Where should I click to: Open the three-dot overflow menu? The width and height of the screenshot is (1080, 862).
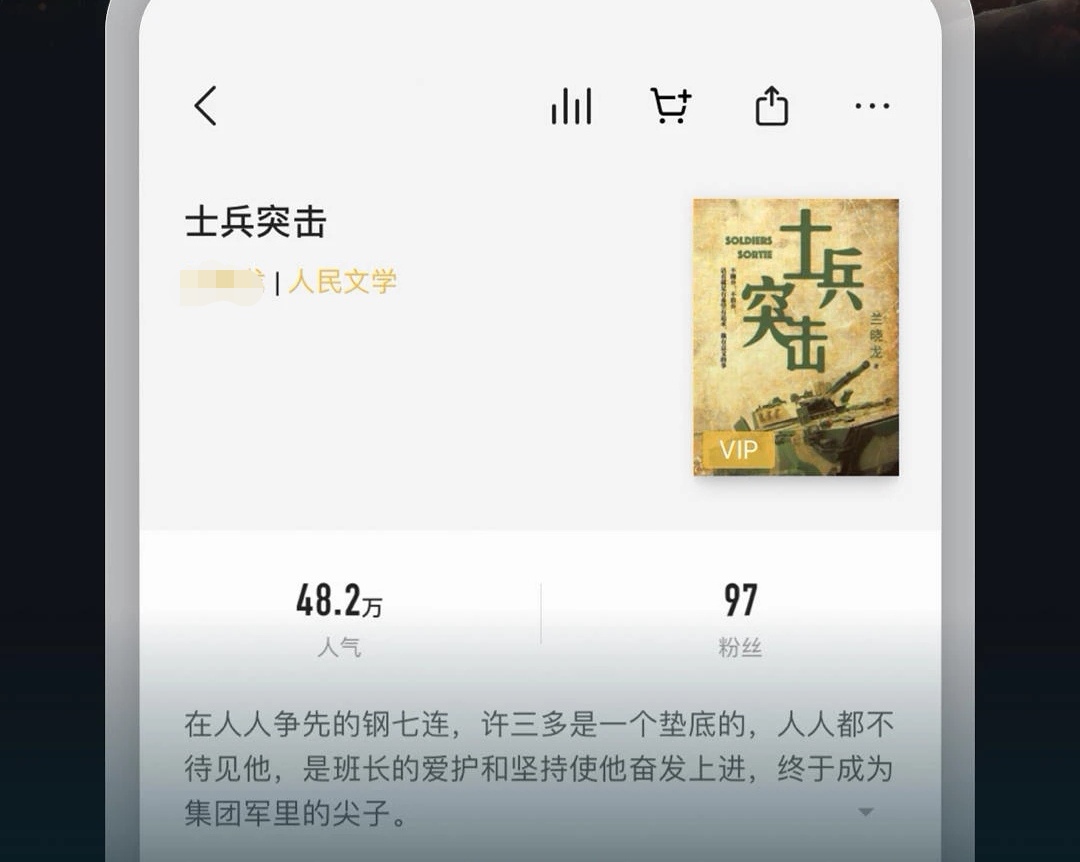[x=872, y=106]
